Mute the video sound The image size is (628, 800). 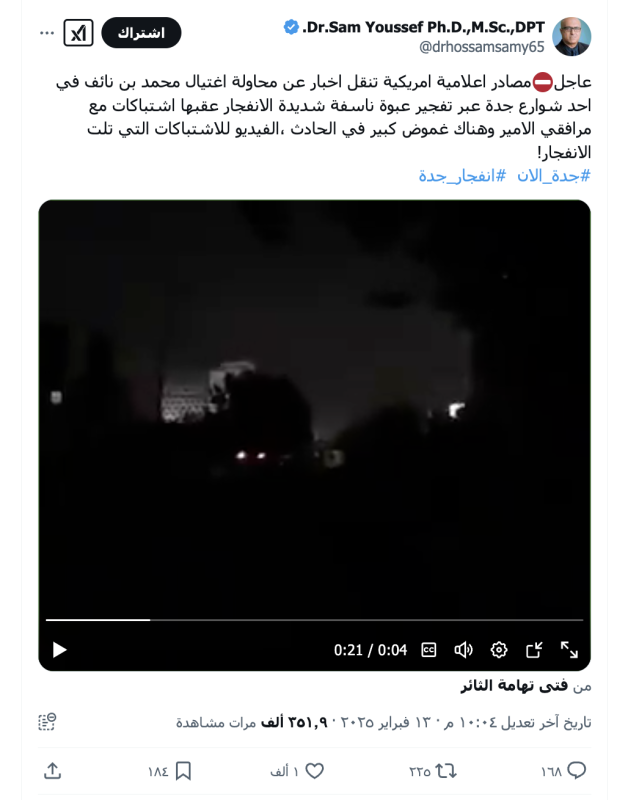tap(463, 650)
